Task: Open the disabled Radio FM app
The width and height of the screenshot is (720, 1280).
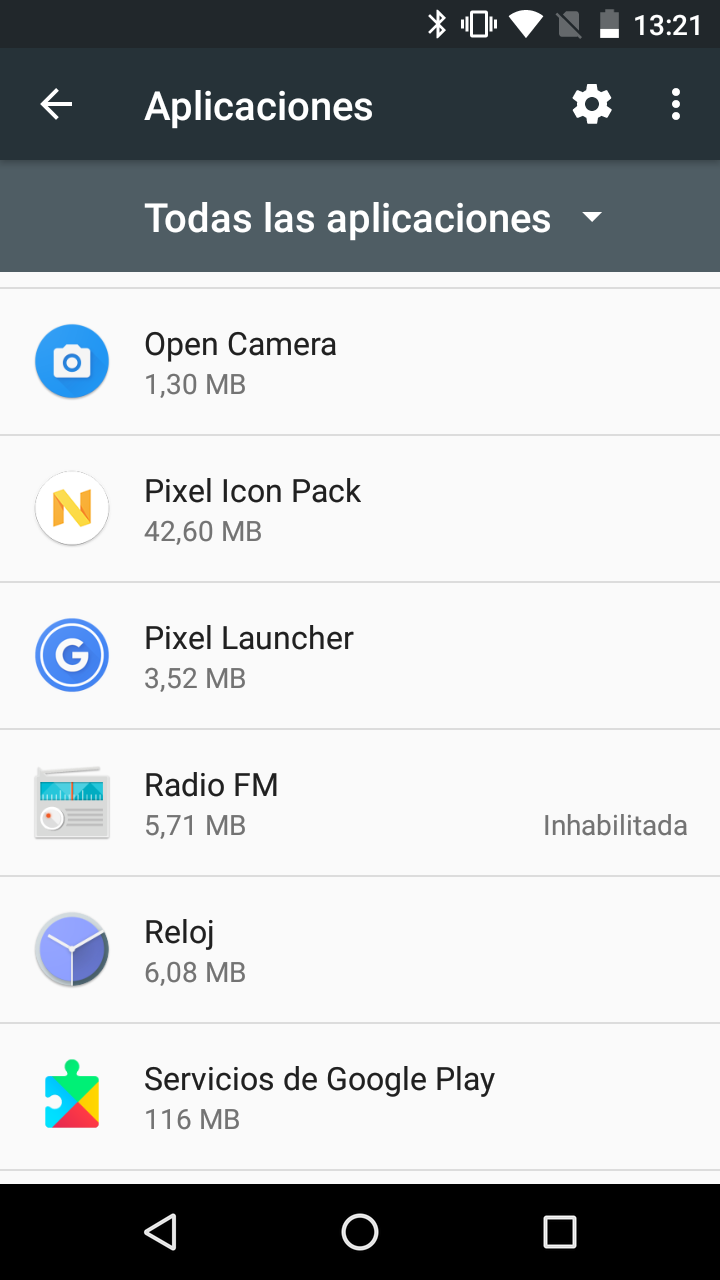Action: (x=360, y=803)
